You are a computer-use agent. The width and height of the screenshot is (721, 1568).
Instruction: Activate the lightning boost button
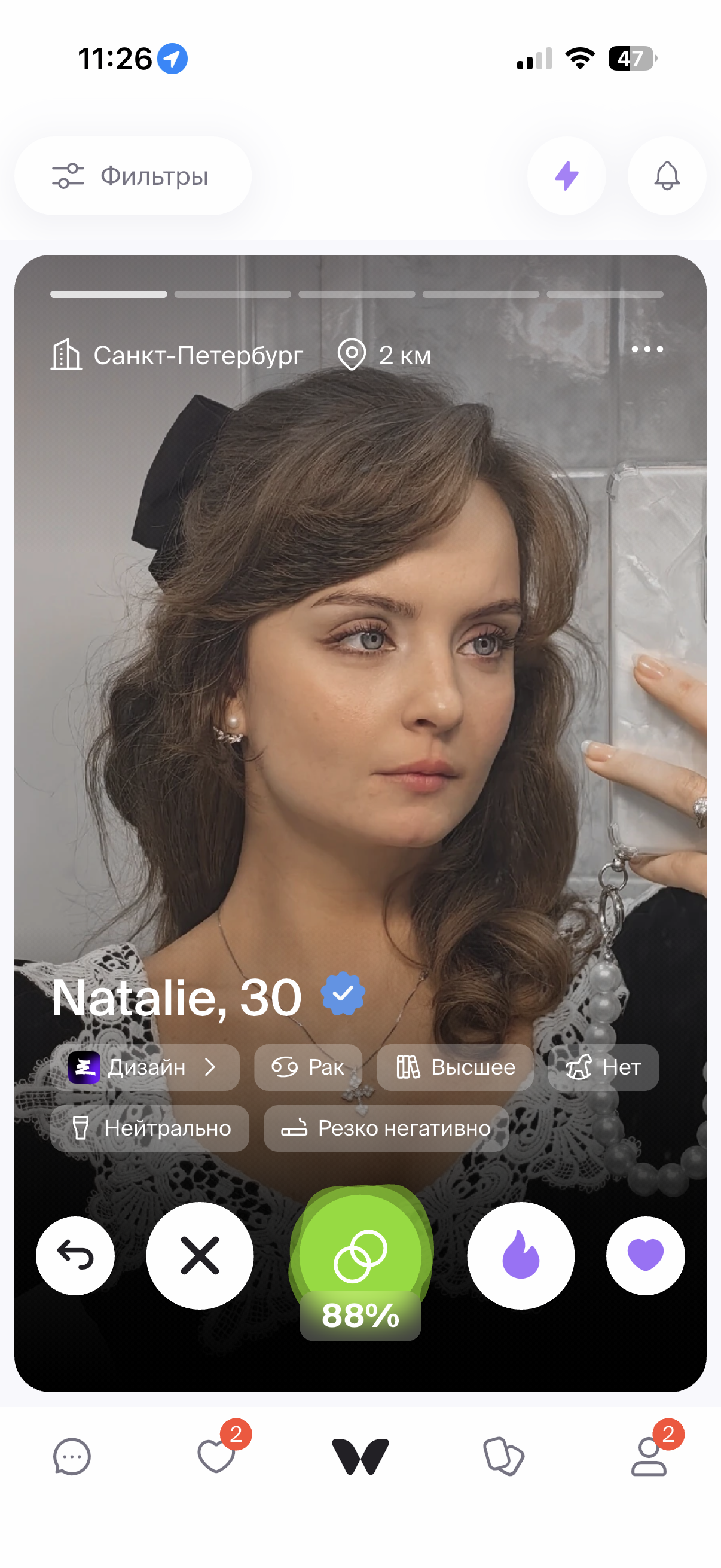pyautogui.click(x=566, y=176)
